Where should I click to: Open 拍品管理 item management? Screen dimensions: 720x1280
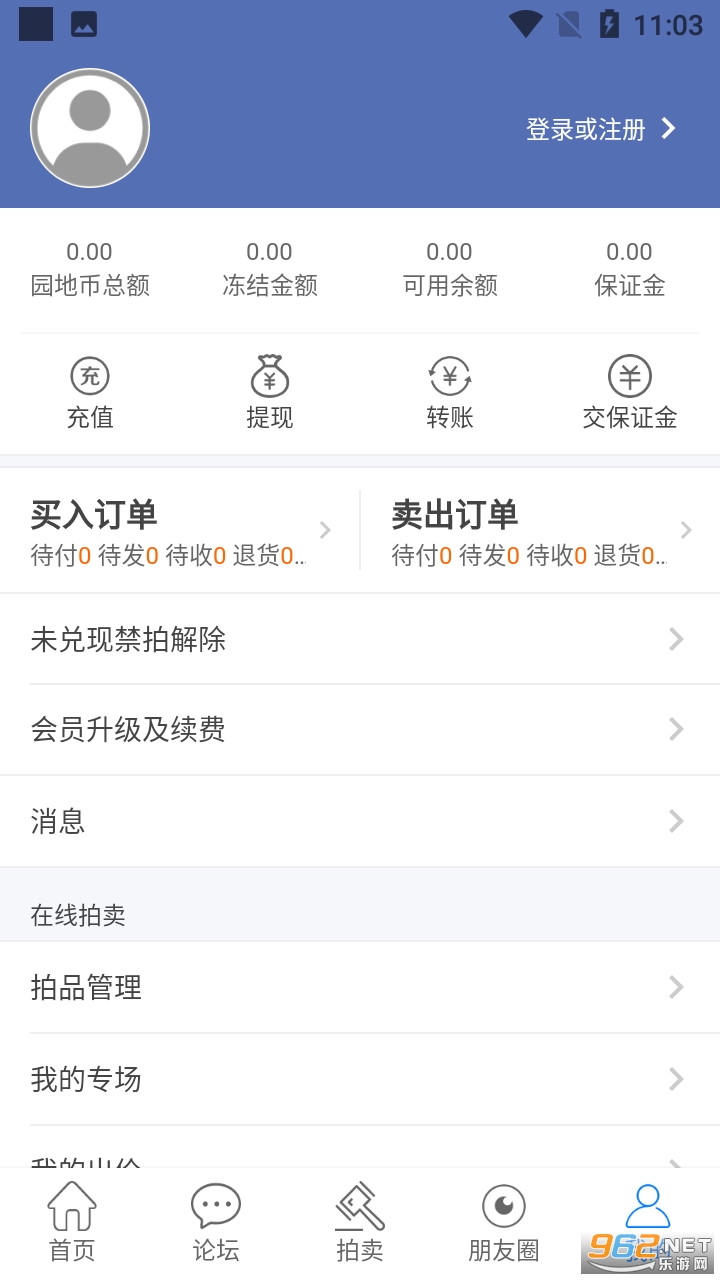pyautogui.click(x=360, y=988)
